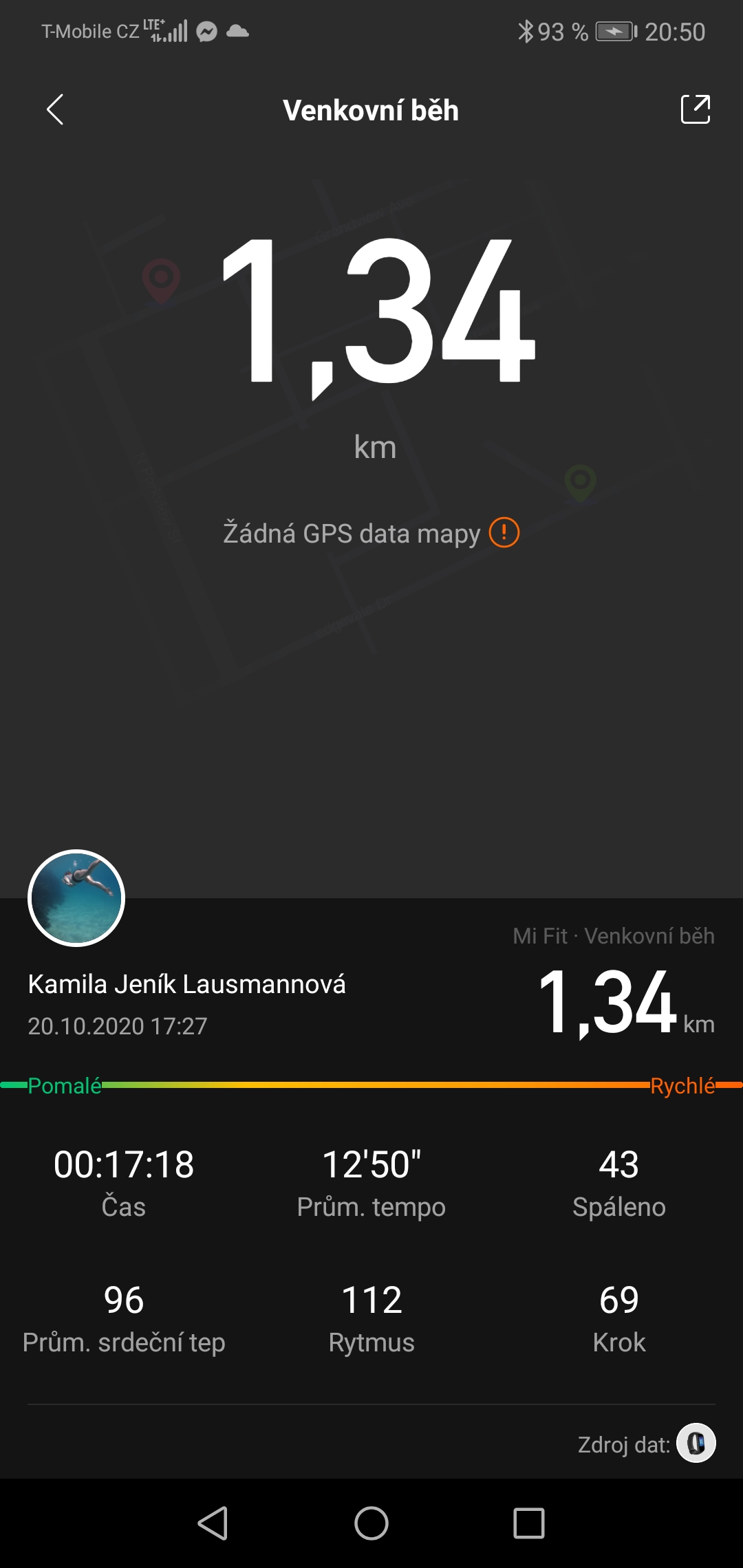The width and height of the screenshot is (743, 1568).
Task: Open the recent apps view
Action: (529, 1523)
